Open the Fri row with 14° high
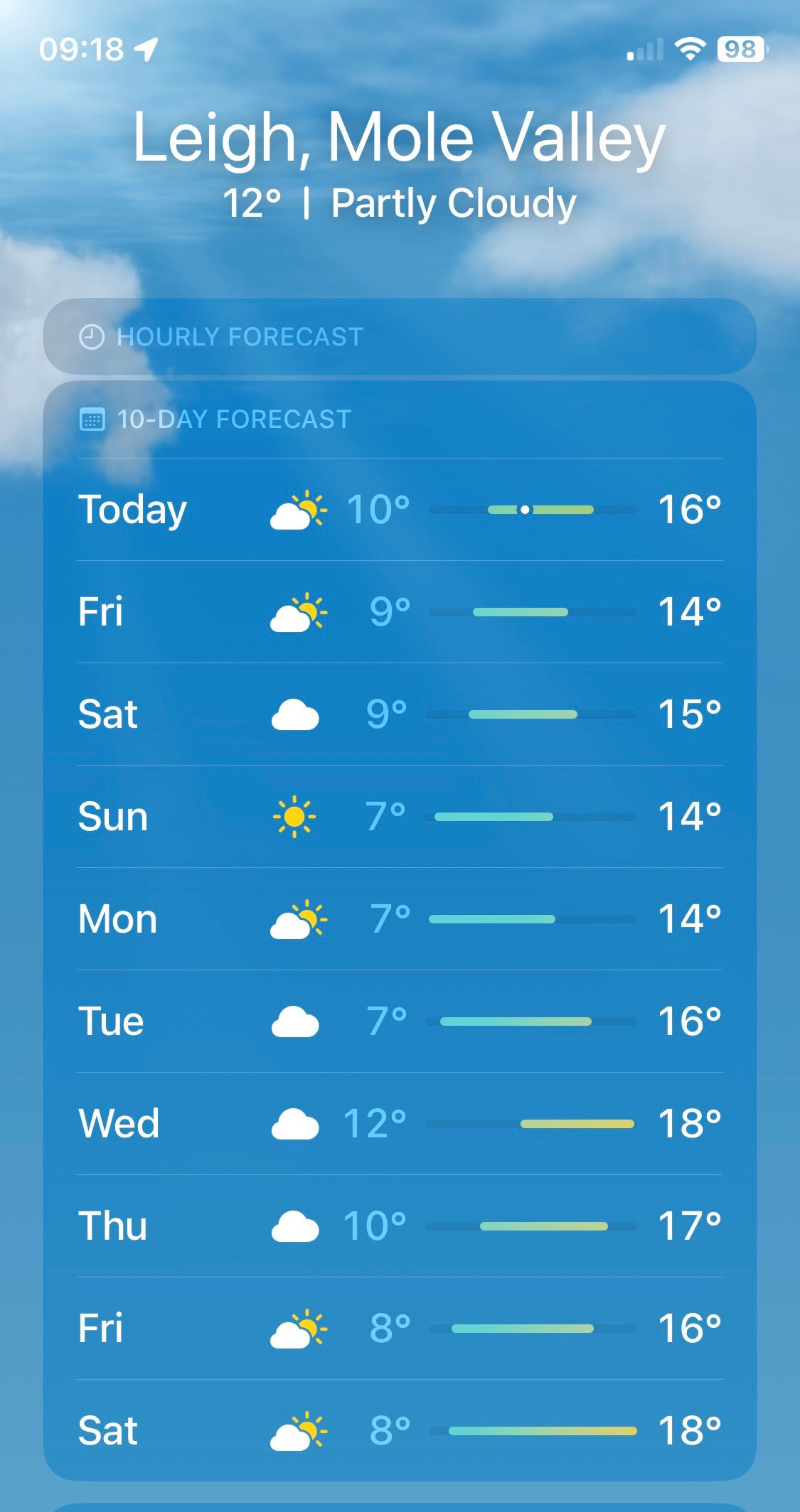This screenshot has width=800, height=1512. click(400, 612)
